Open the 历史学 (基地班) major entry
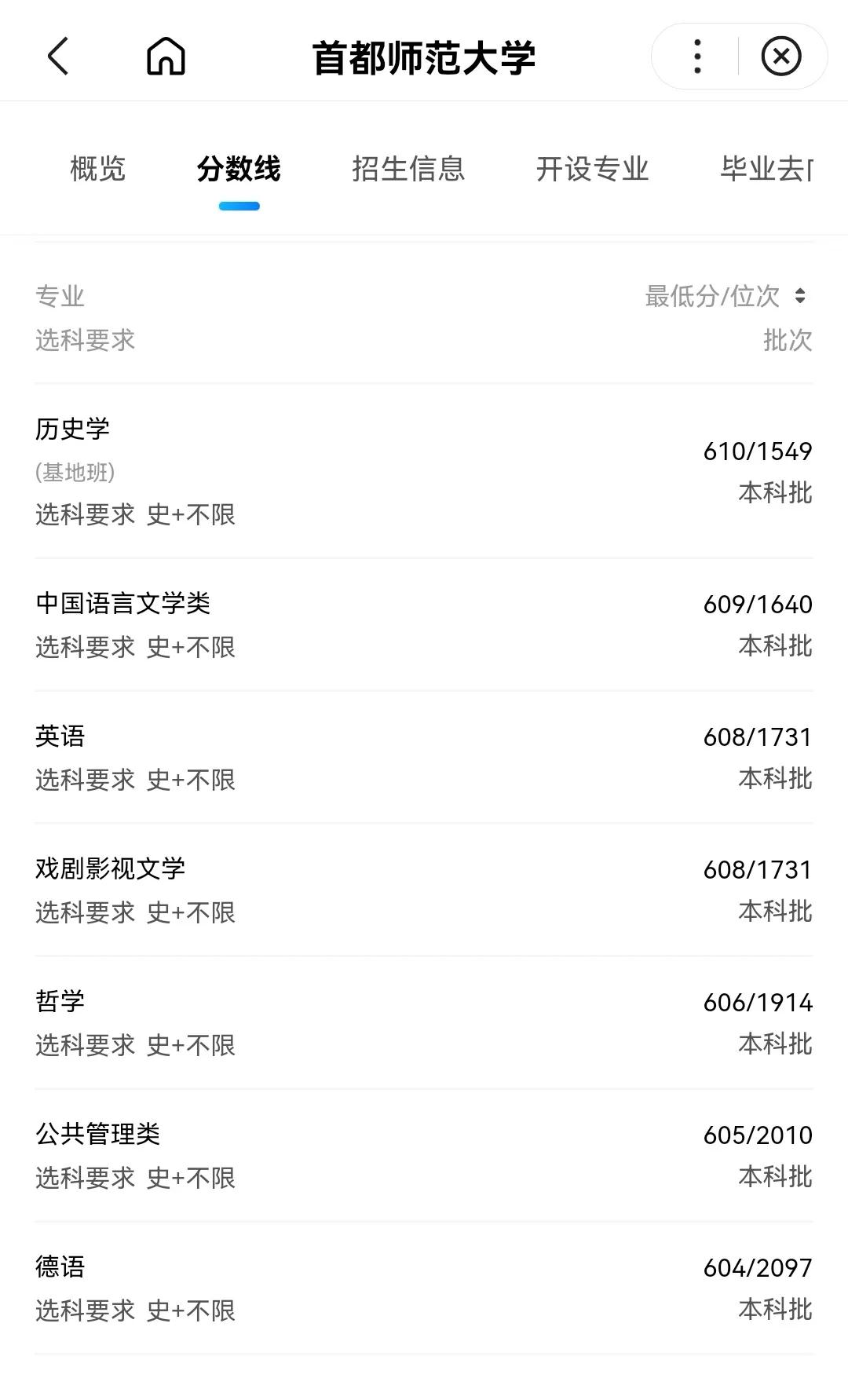 (x=424, y=471)
